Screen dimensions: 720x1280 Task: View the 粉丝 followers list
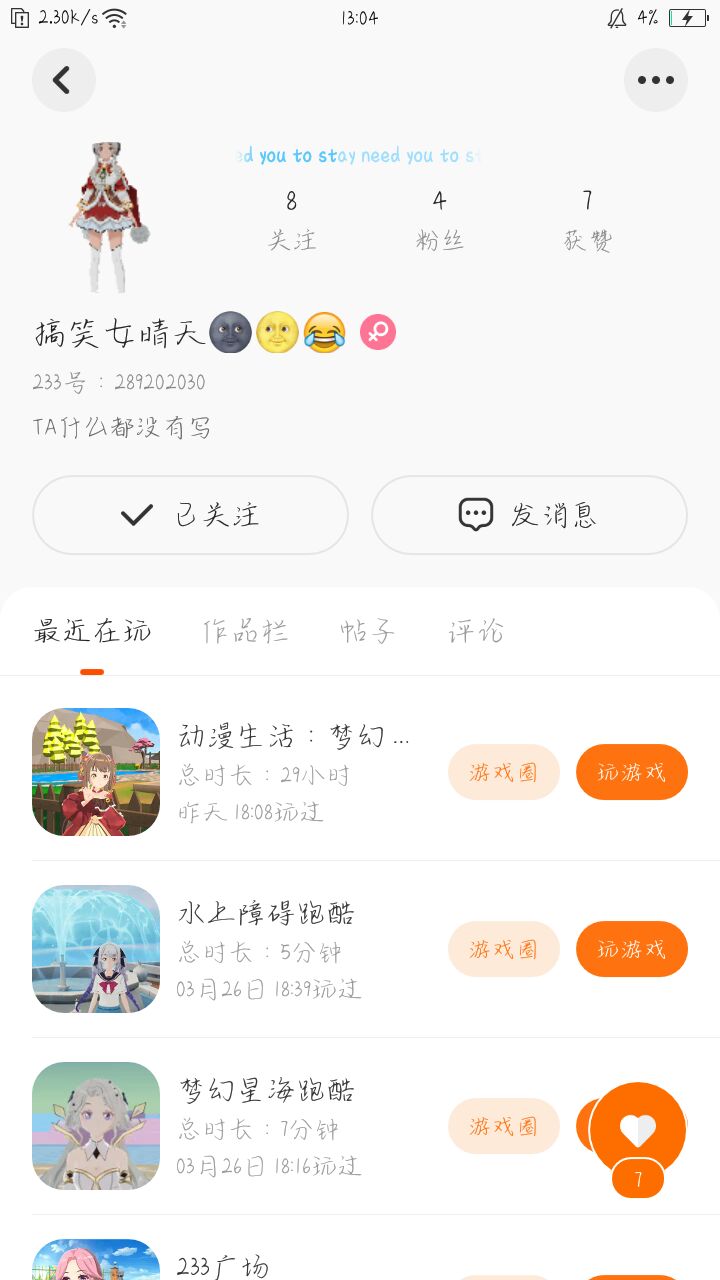tap(439, 220)
